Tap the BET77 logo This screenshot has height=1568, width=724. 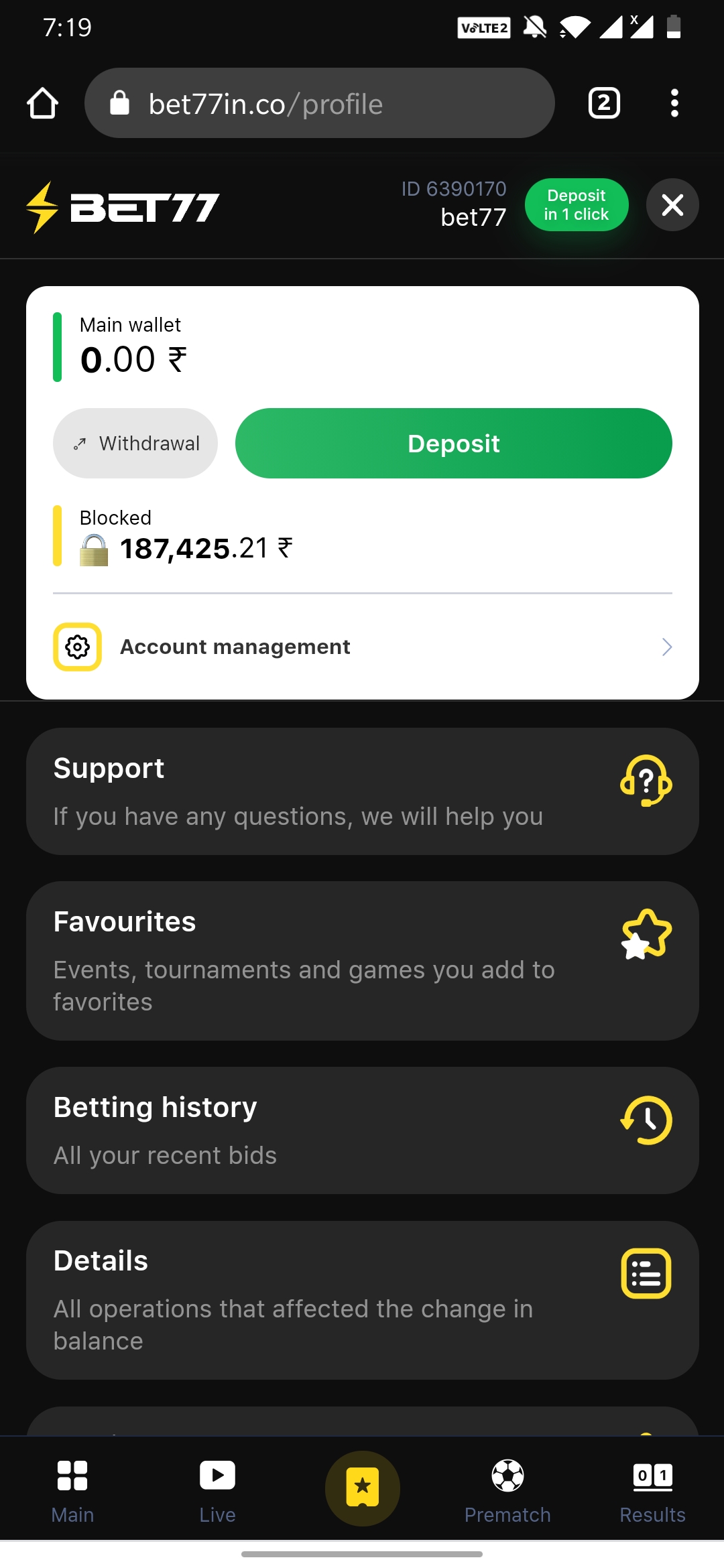[x=123, y=207]
